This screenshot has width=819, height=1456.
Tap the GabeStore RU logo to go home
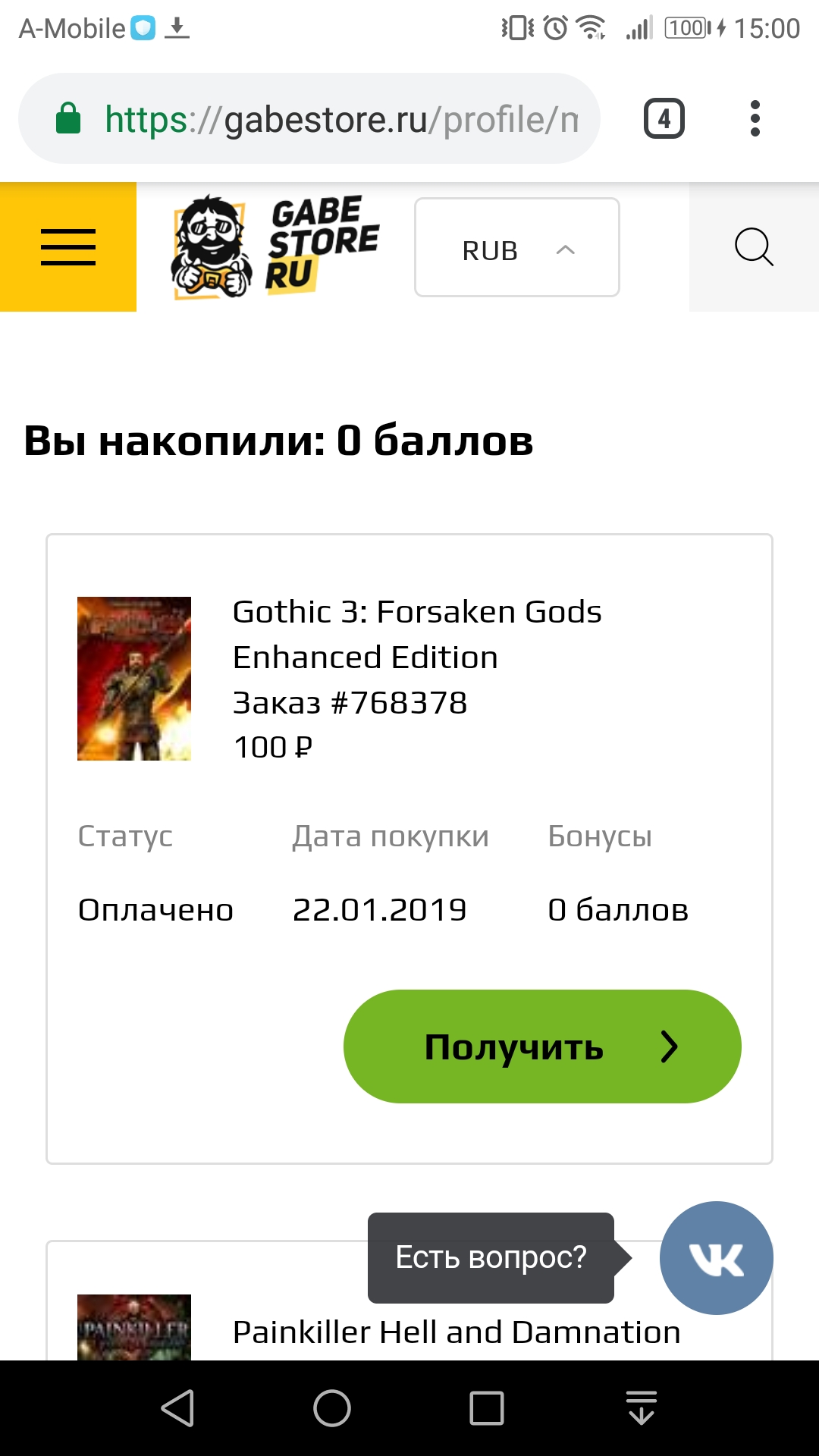click(x=276, y=247)
